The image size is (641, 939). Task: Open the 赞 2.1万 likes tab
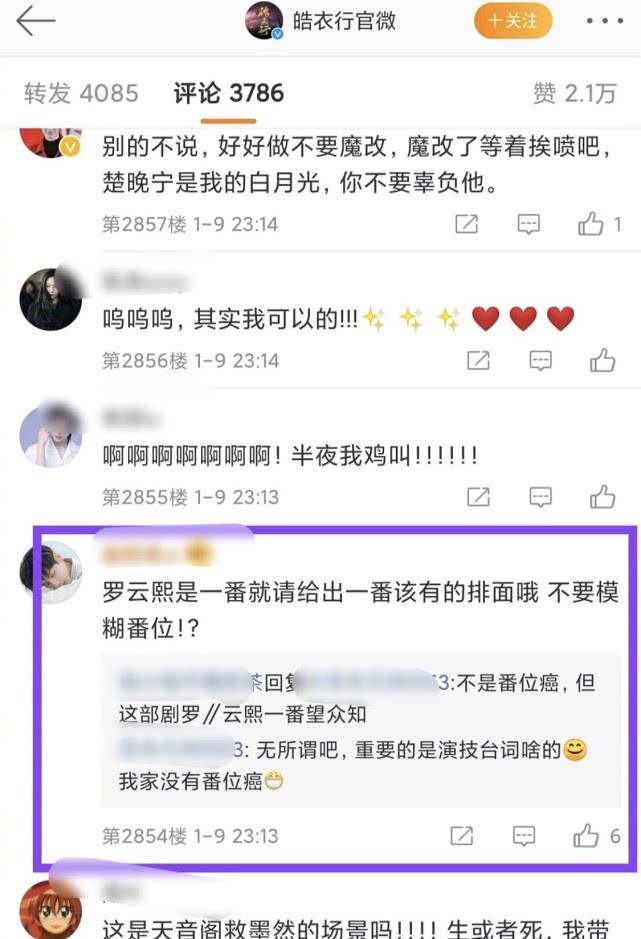573,94
